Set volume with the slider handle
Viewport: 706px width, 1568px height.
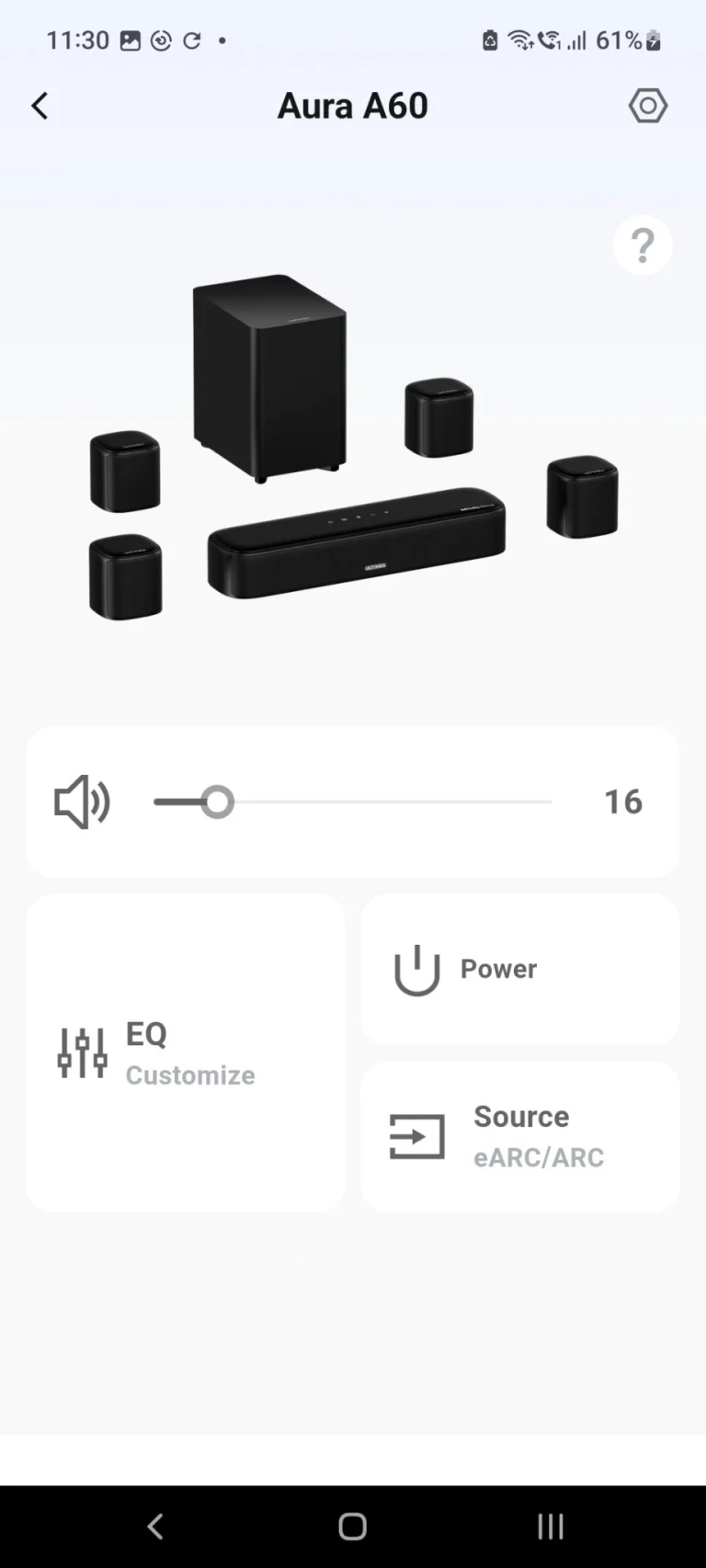(218, 801)
